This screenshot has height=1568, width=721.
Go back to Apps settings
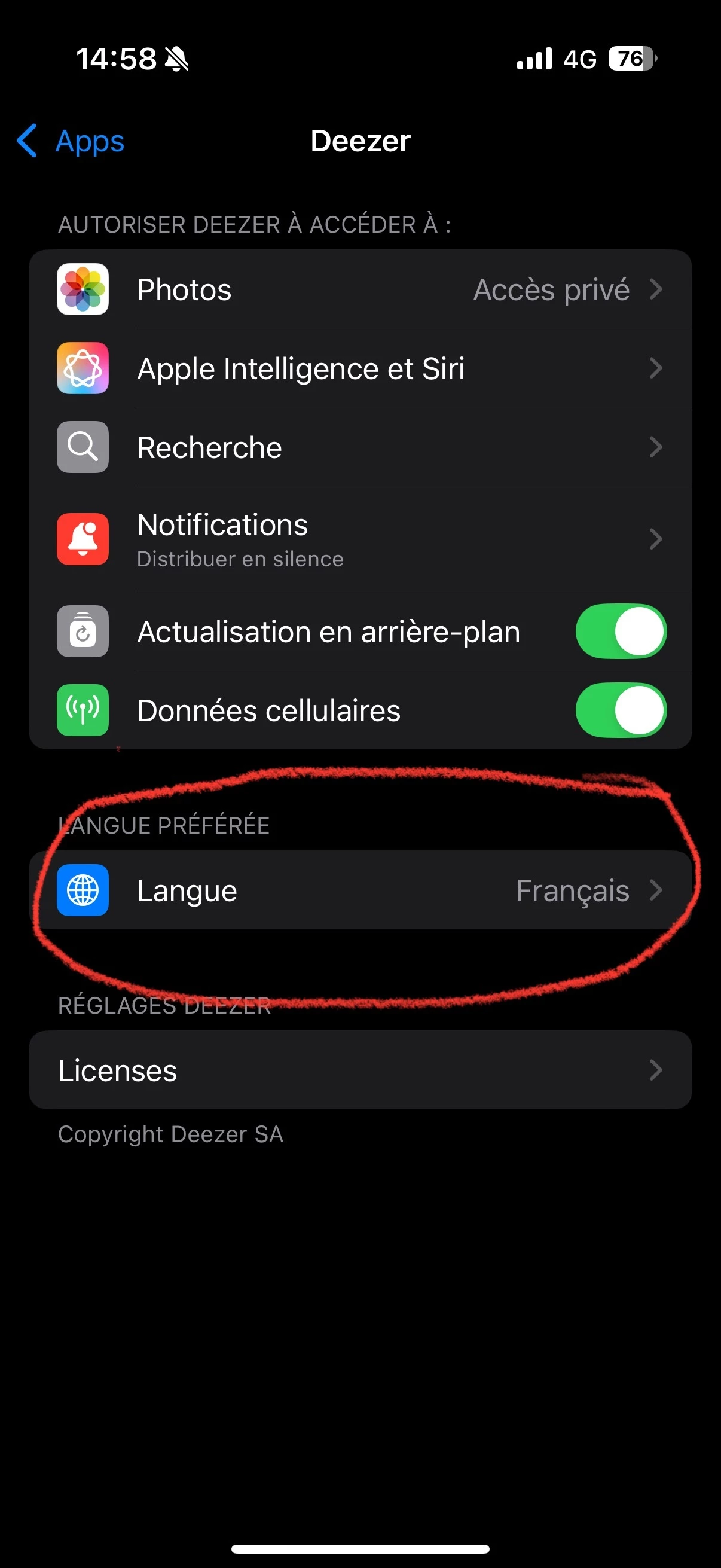pyautogui.click(x=71, y=141)
